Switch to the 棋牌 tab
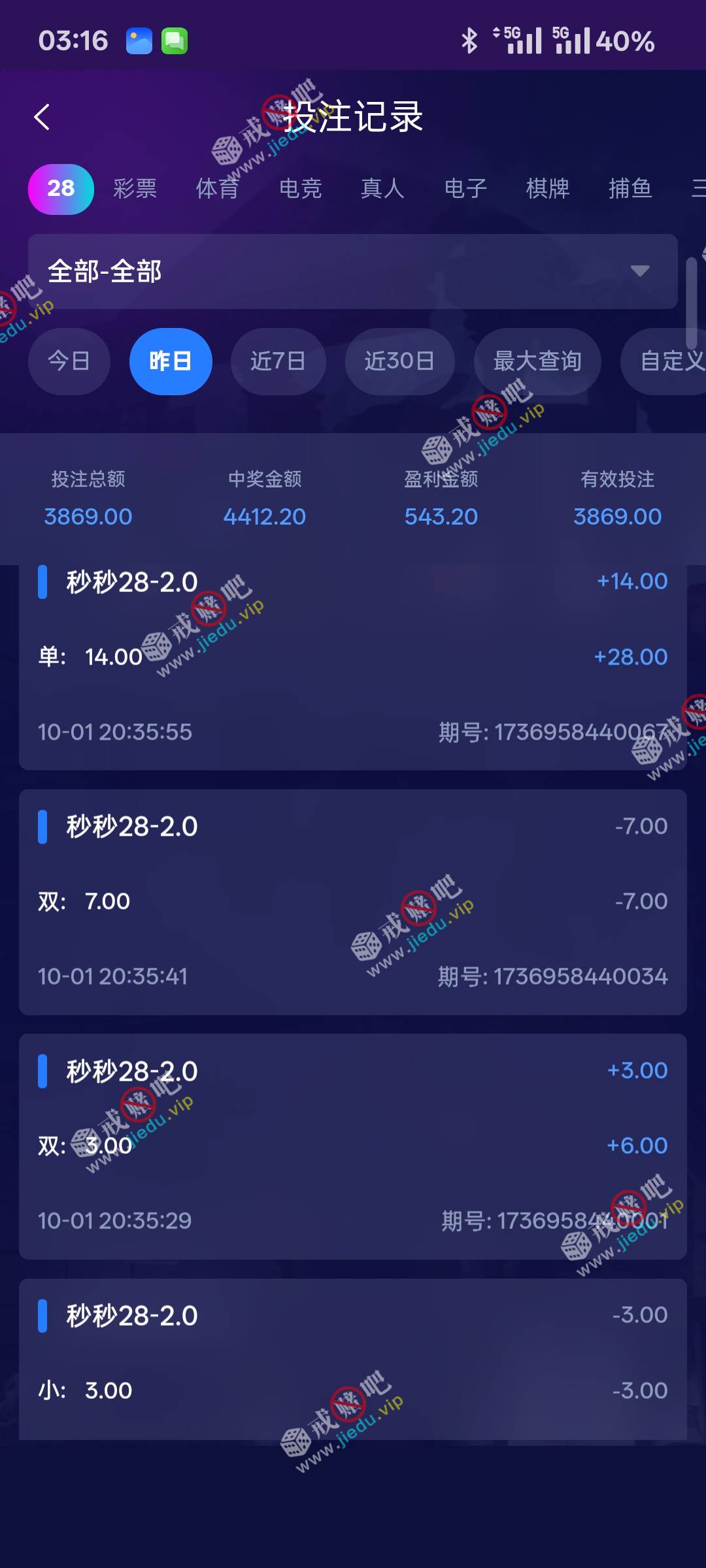This screenshot has height=1568, width=706. pyautogui.click(x=548, y=189)
